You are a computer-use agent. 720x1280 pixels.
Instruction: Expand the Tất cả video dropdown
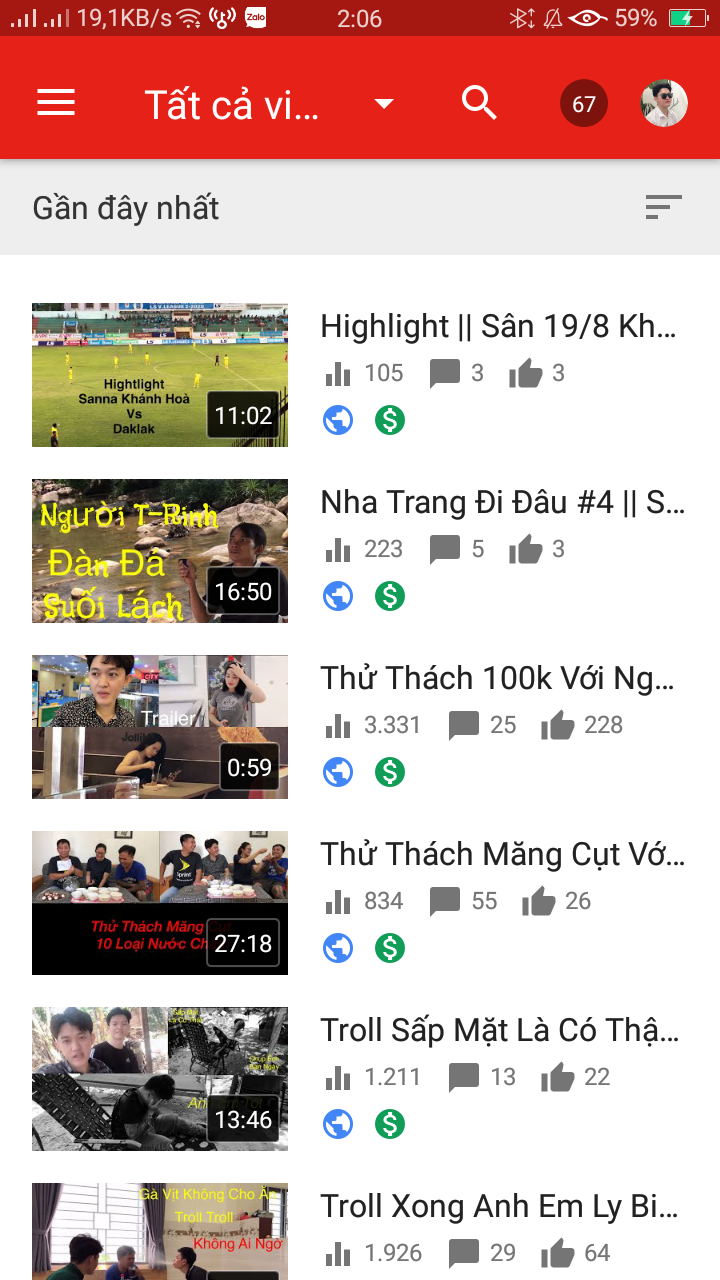(x=383, y=104)
